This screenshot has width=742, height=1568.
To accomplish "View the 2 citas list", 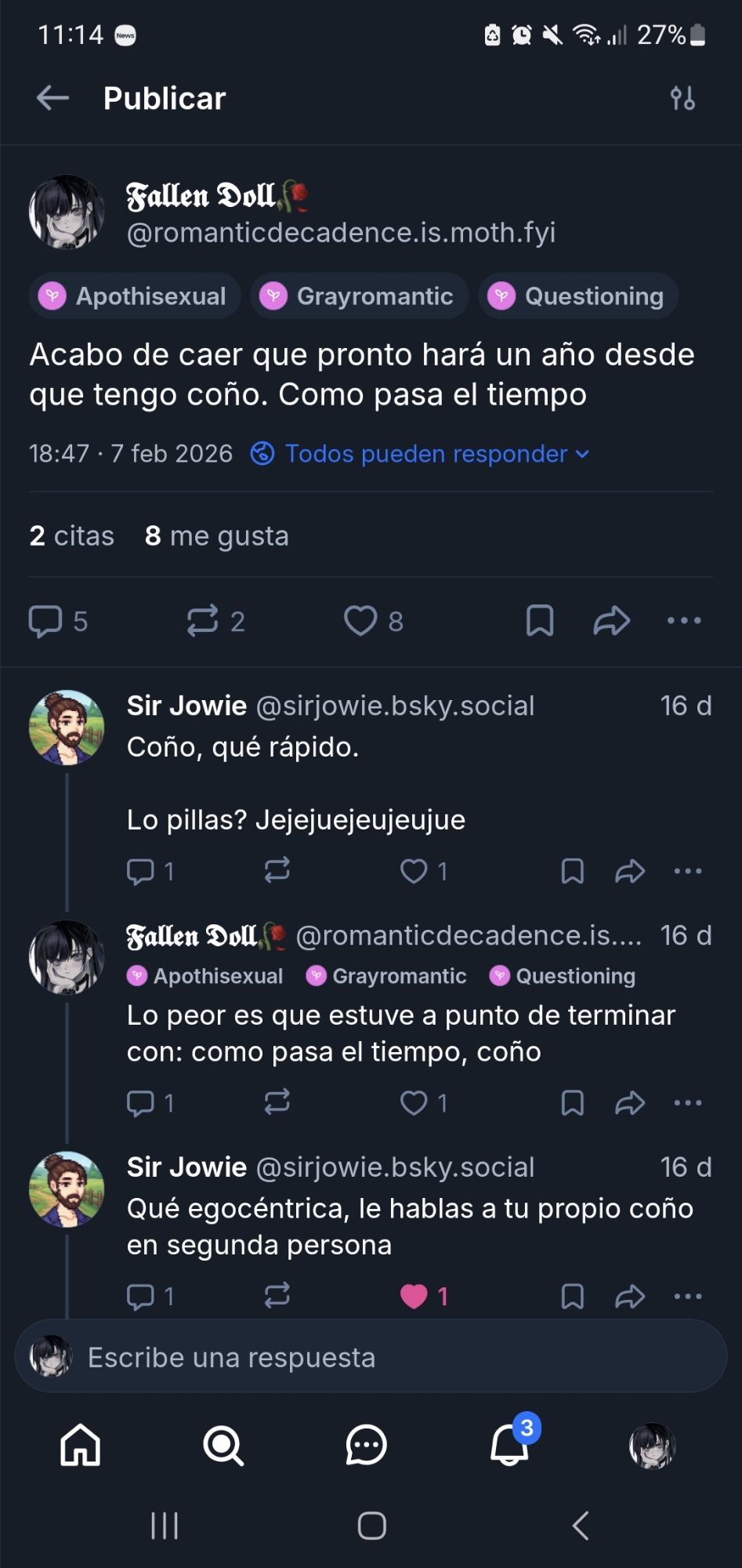I will click(71, 536).
